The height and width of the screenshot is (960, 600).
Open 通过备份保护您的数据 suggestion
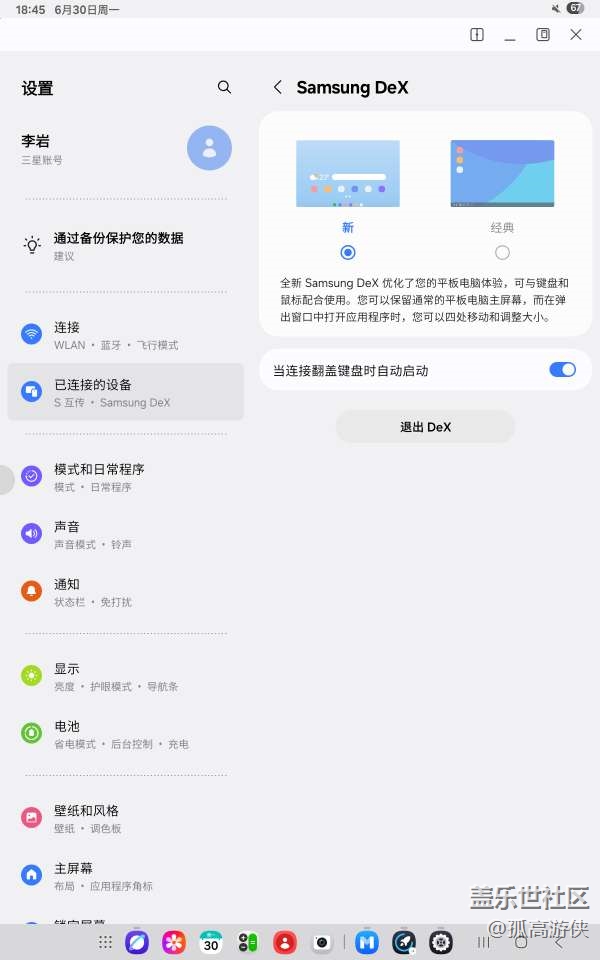[x=126, y=246]
